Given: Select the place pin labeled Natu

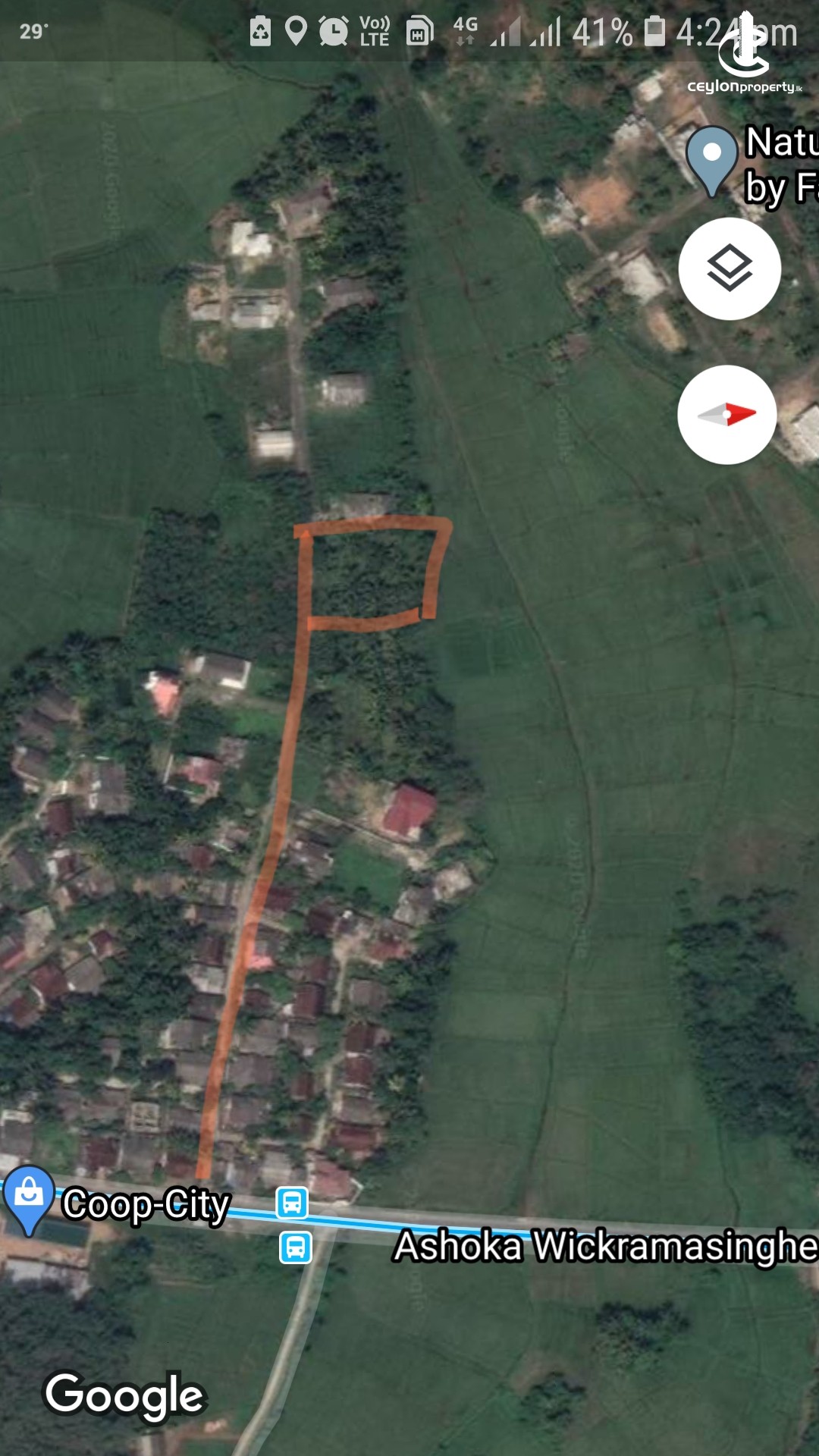Looking at the screenshot, I should [x=711, y=157].
